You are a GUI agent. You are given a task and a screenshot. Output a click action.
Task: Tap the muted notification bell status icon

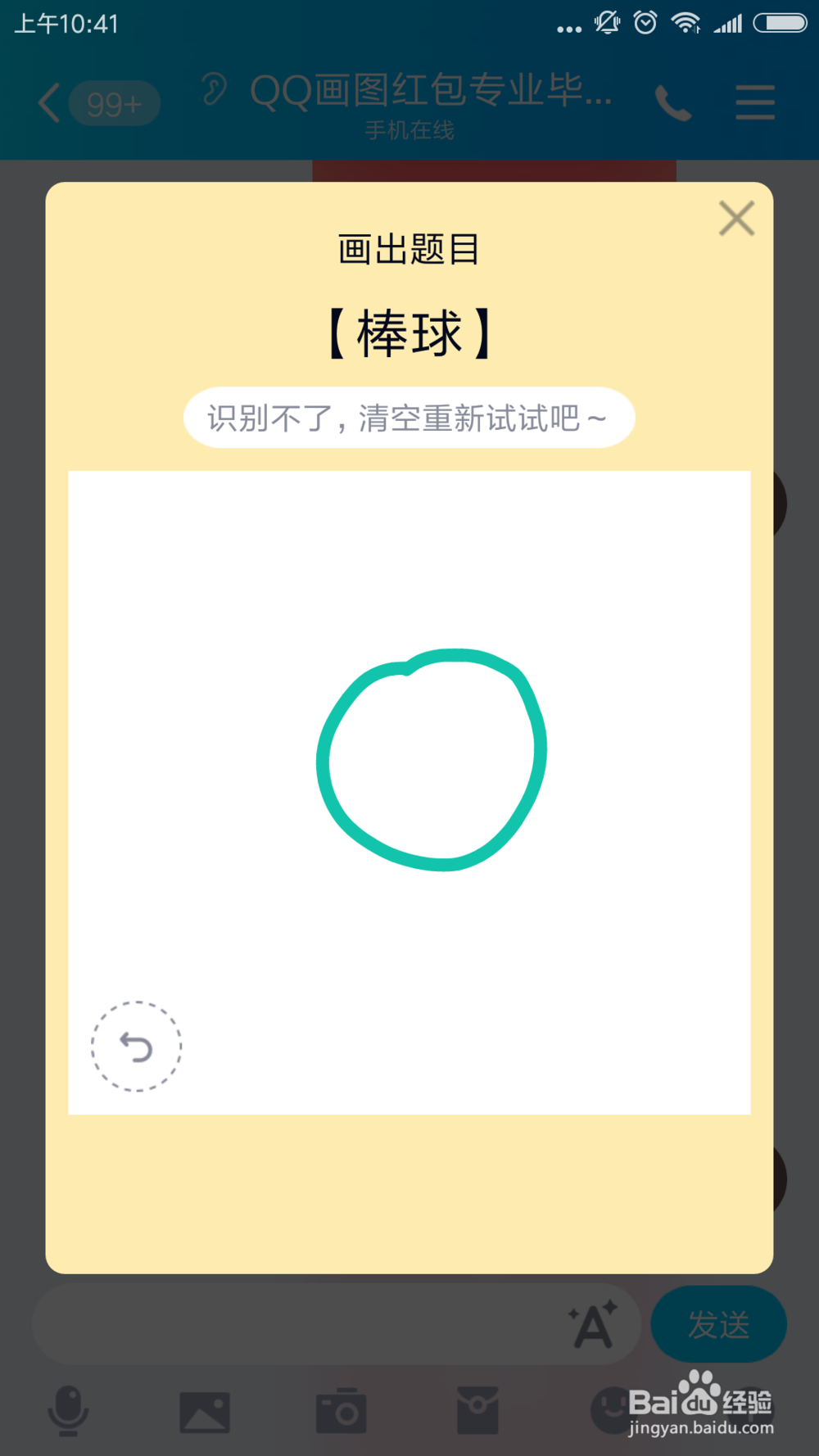[606, 22]
